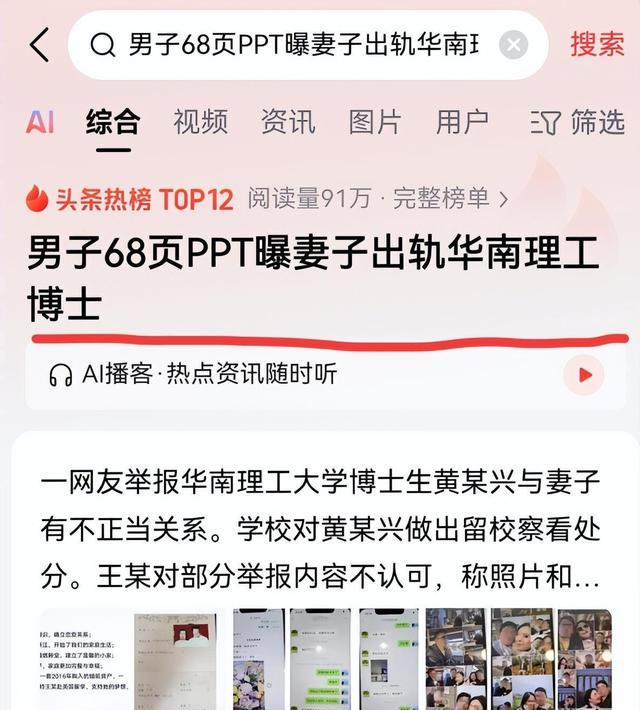
Task: Clear the search text
Action: tap(513, 45)
